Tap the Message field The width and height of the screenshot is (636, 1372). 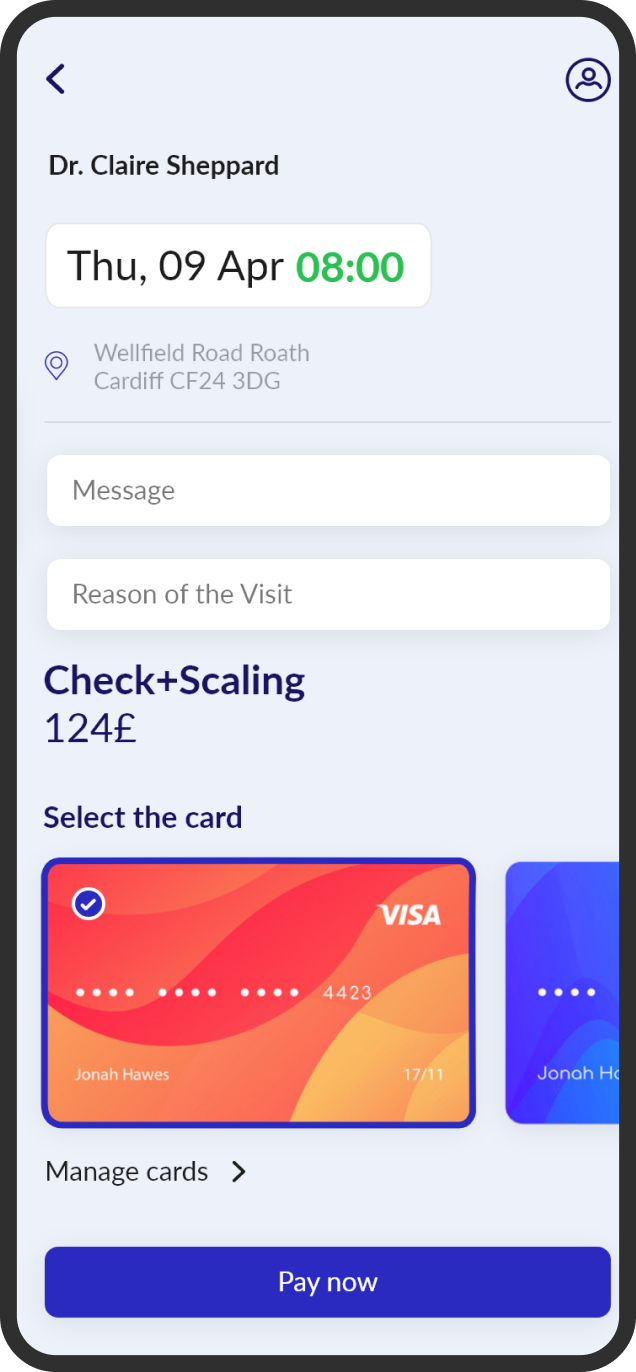click(328, 490)
